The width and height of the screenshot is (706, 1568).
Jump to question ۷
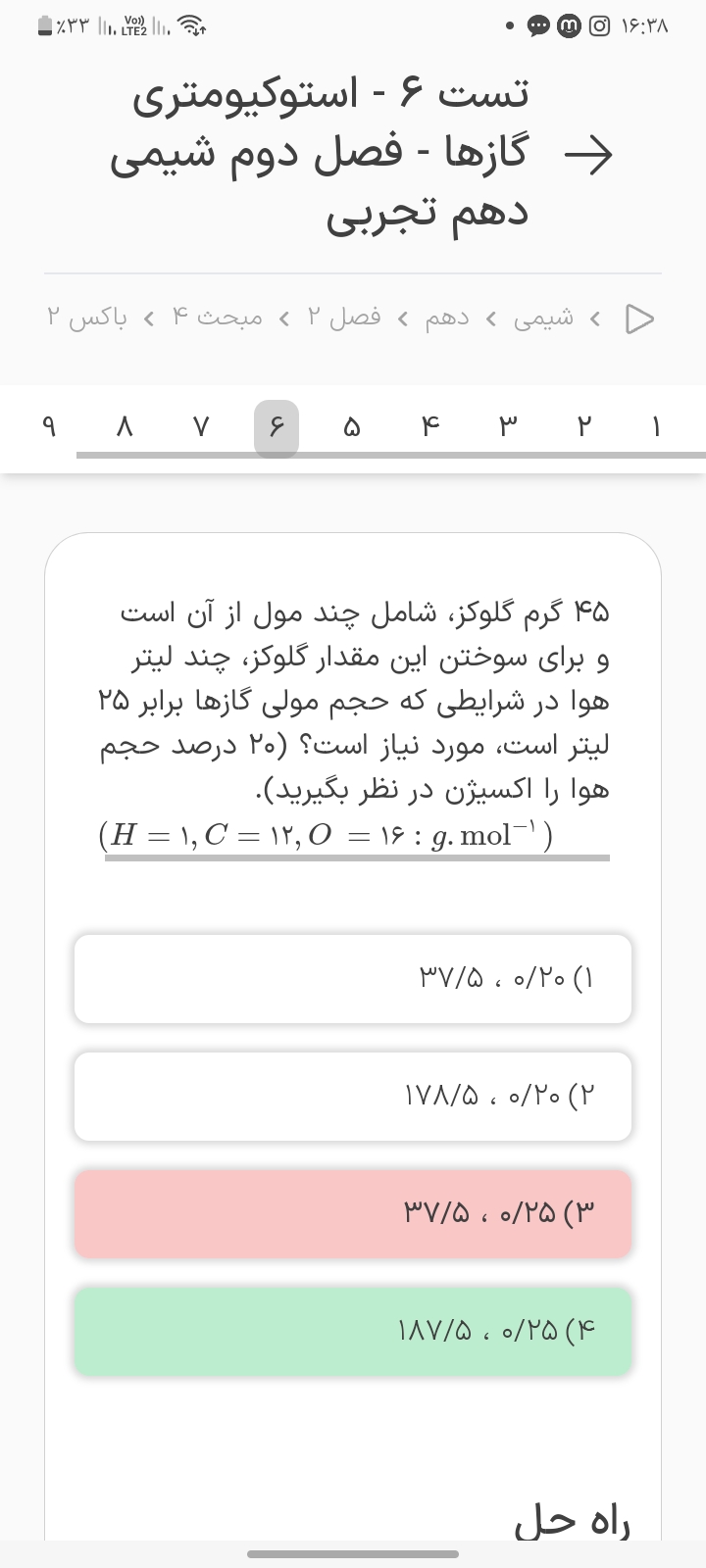pos(200,427)
